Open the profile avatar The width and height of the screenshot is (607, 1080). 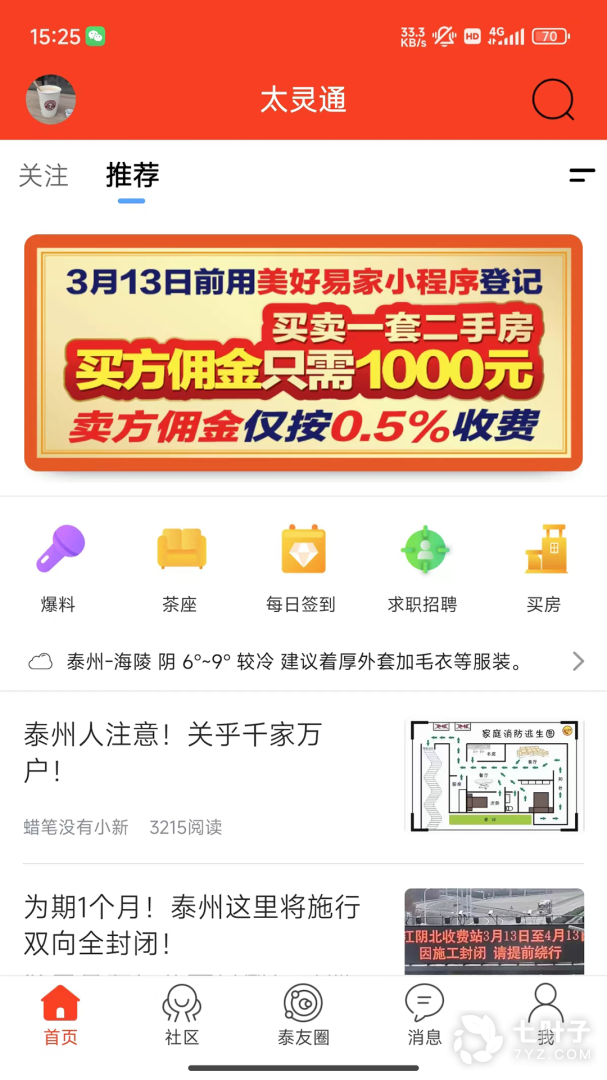(x=51, y=99)
